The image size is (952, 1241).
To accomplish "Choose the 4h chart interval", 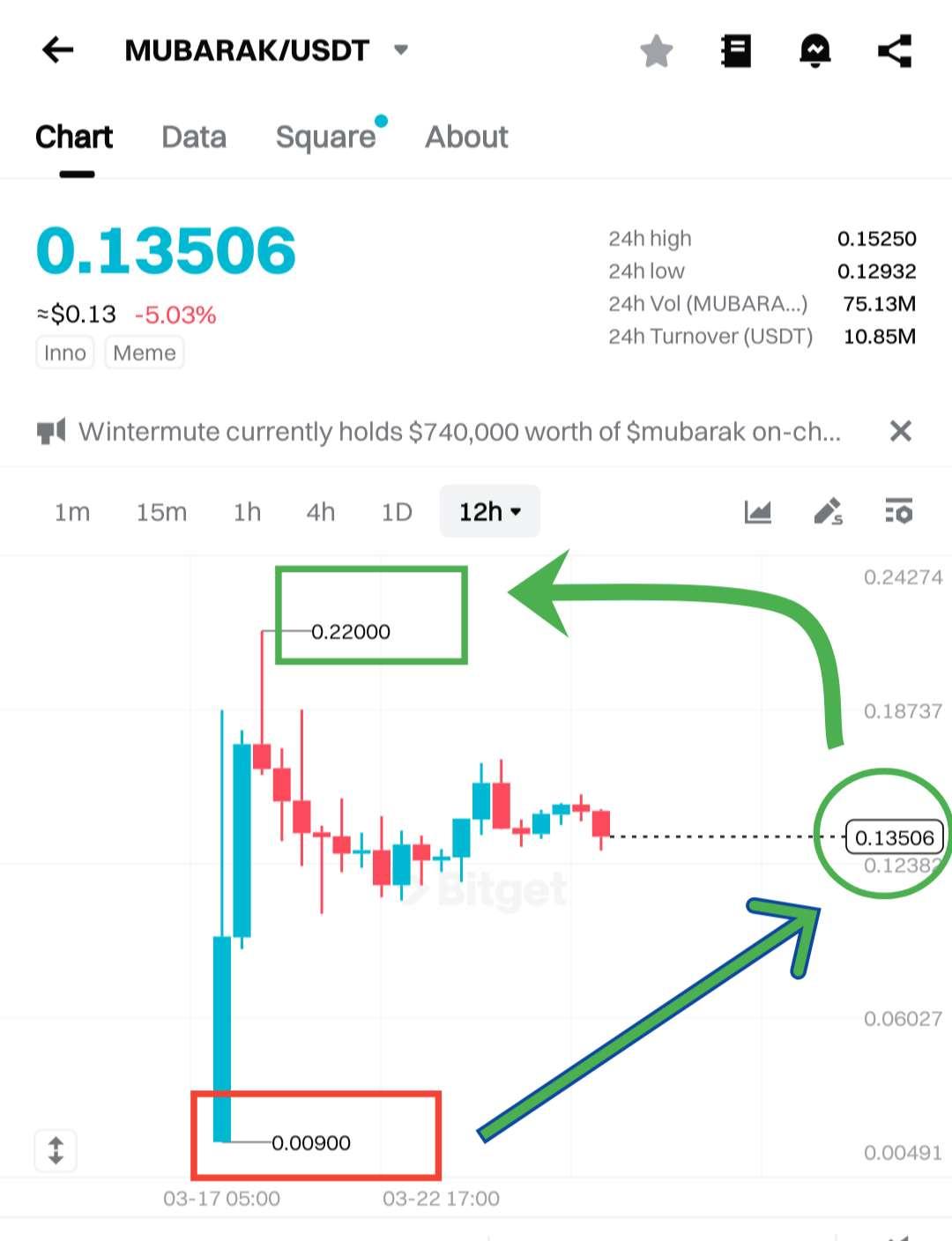I will click(320, 512).
